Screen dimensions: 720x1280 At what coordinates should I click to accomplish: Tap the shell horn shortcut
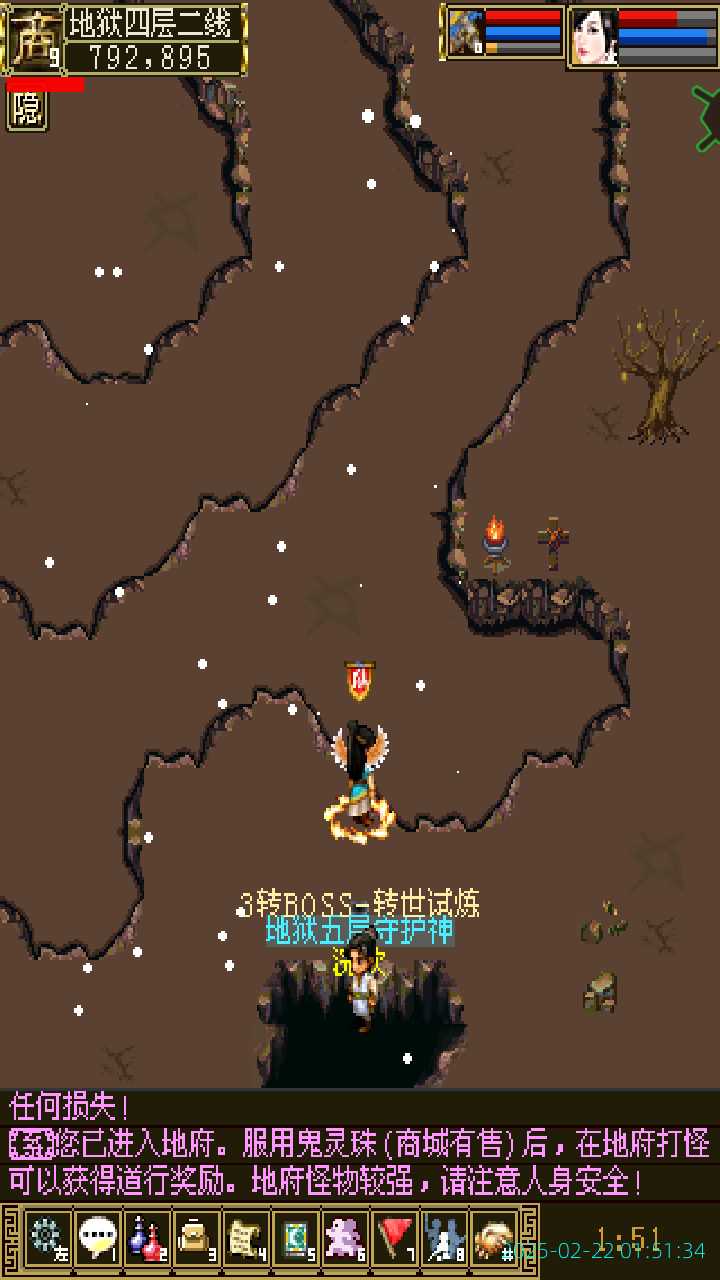[494, 1238]
